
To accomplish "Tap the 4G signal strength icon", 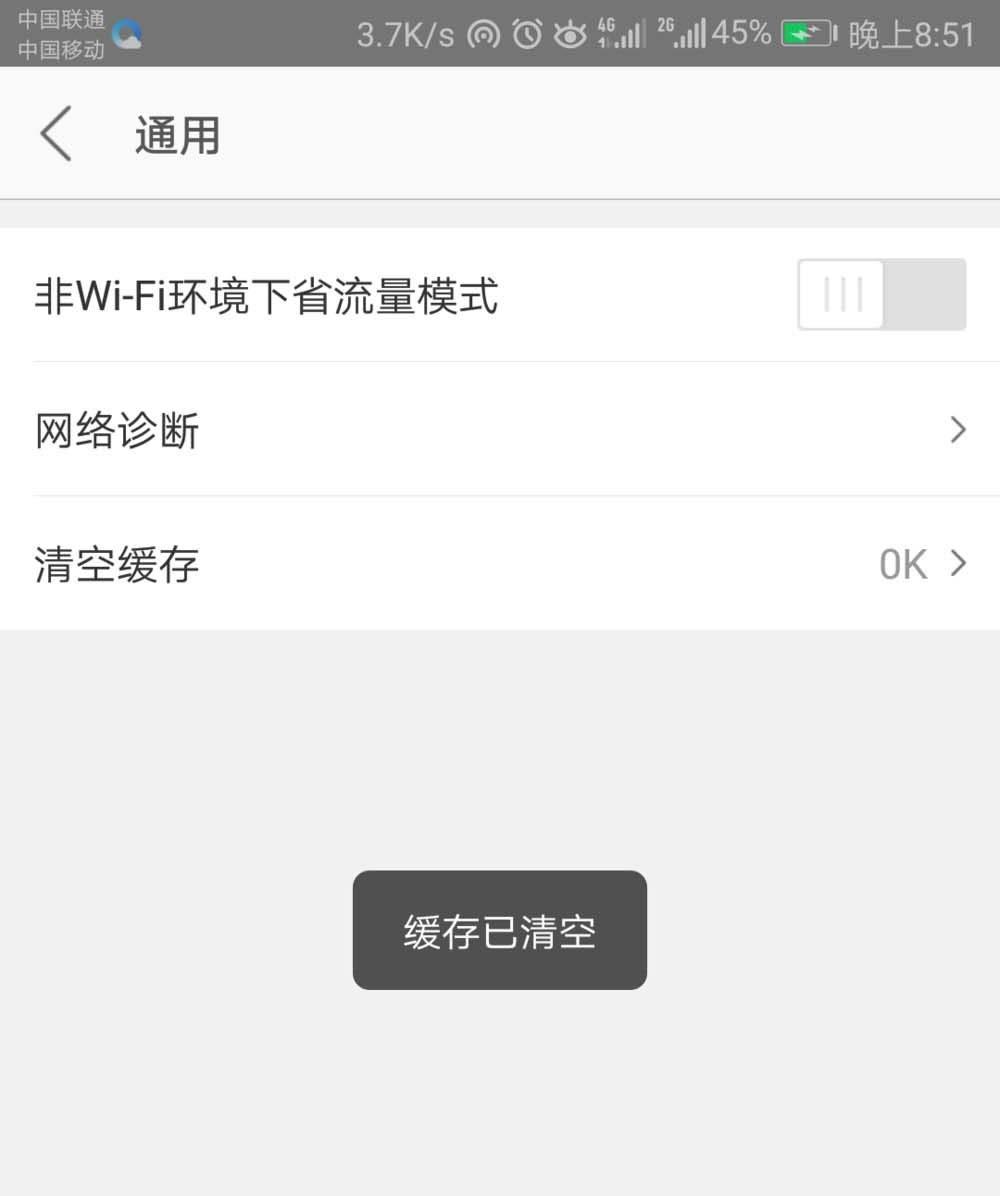I will point(622,33).
